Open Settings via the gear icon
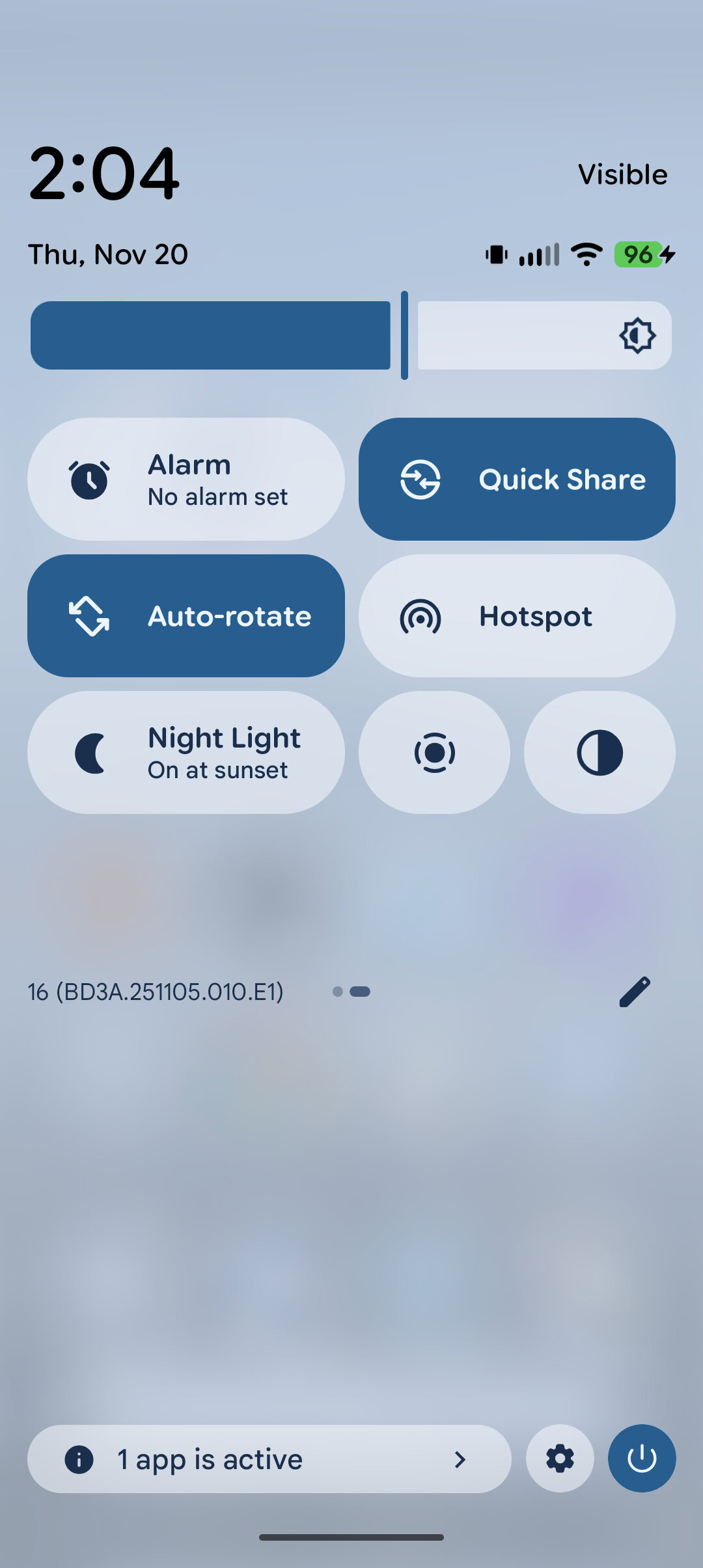The width and height of the screenshot is (703, 1568). (560, 1459)
